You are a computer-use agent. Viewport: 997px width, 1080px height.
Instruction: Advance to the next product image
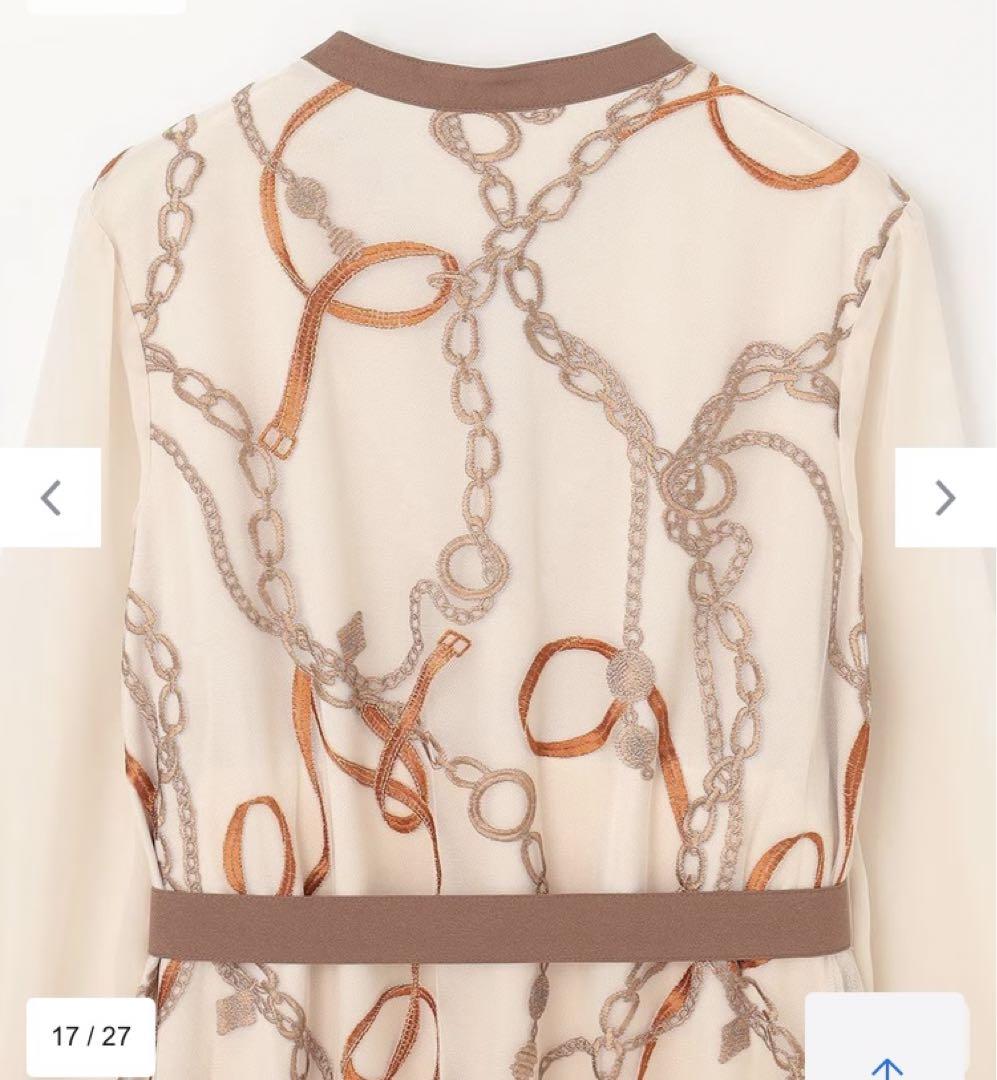944,497
